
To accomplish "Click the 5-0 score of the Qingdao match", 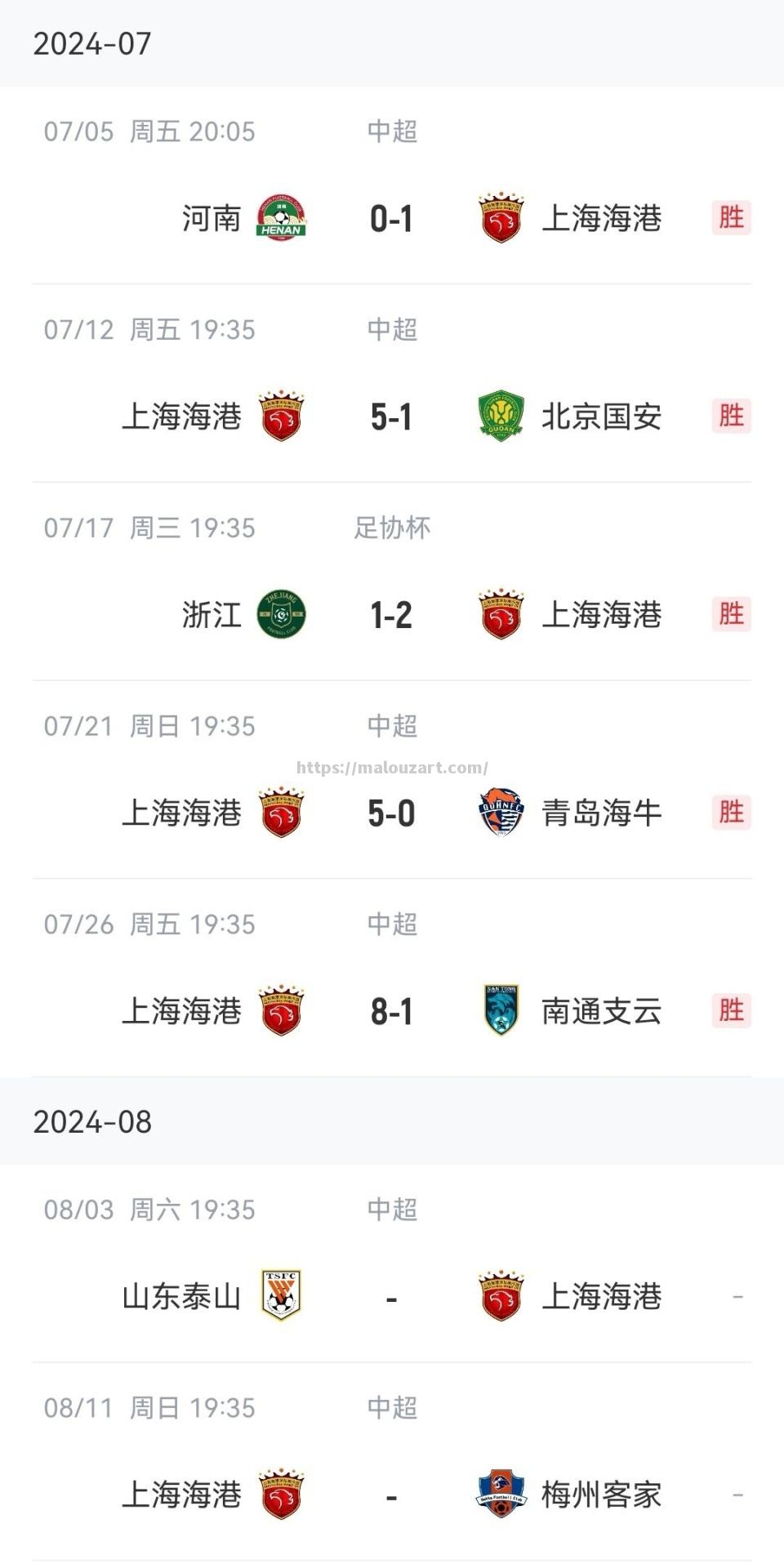I will [390, 813].
